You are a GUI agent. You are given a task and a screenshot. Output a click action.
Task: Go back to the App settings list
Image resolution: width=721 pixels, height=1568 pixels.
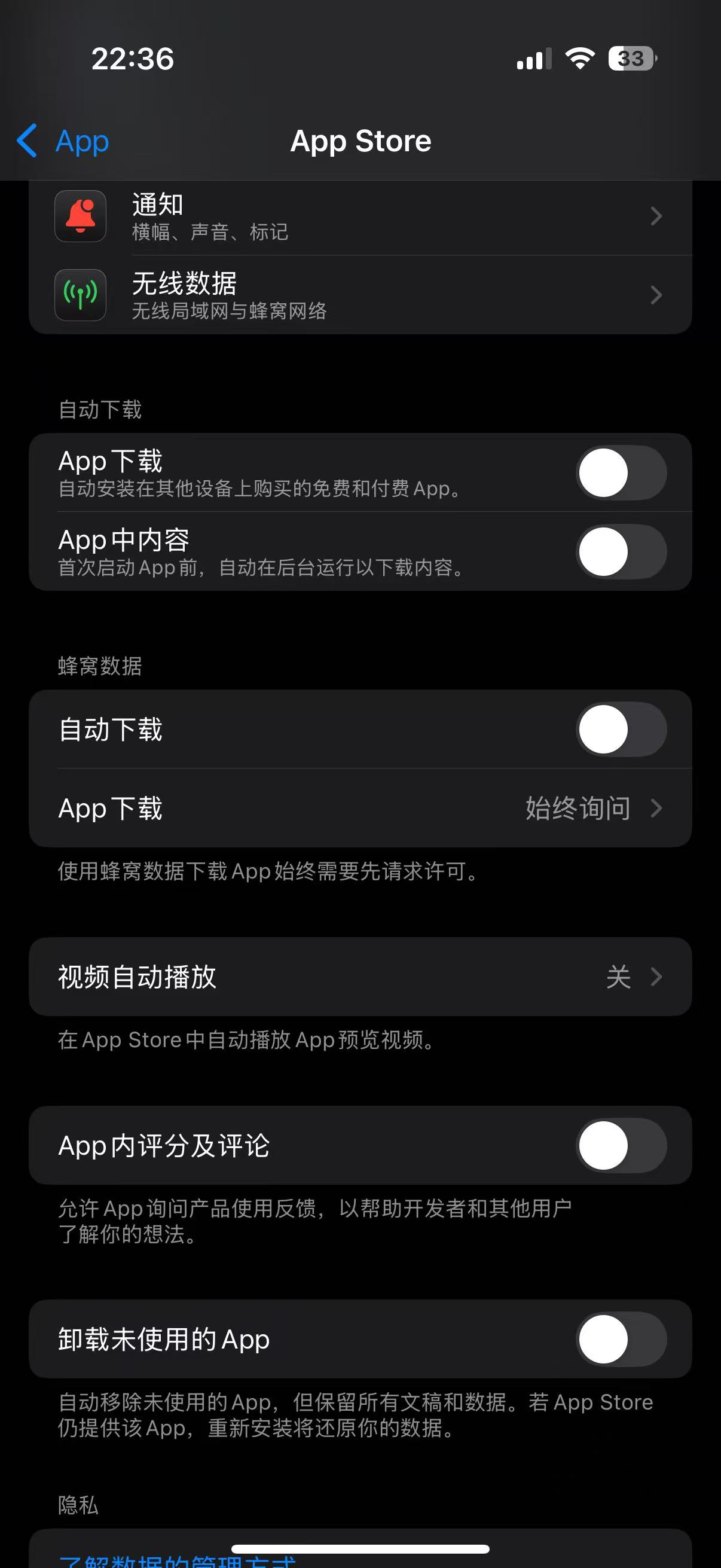point(63,141)
